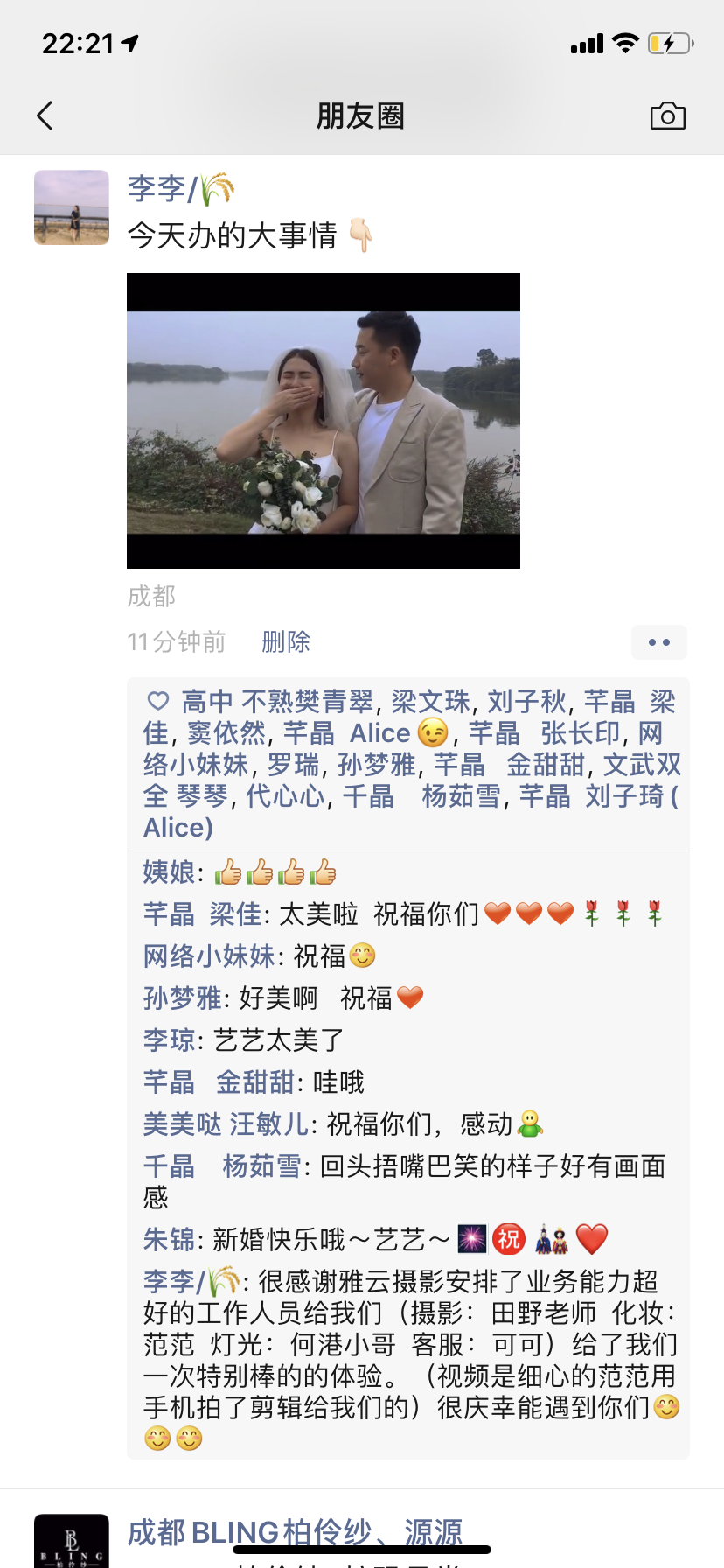
Task: Open the BLING avatar of the next post
Action: [x=72, y=1542]
